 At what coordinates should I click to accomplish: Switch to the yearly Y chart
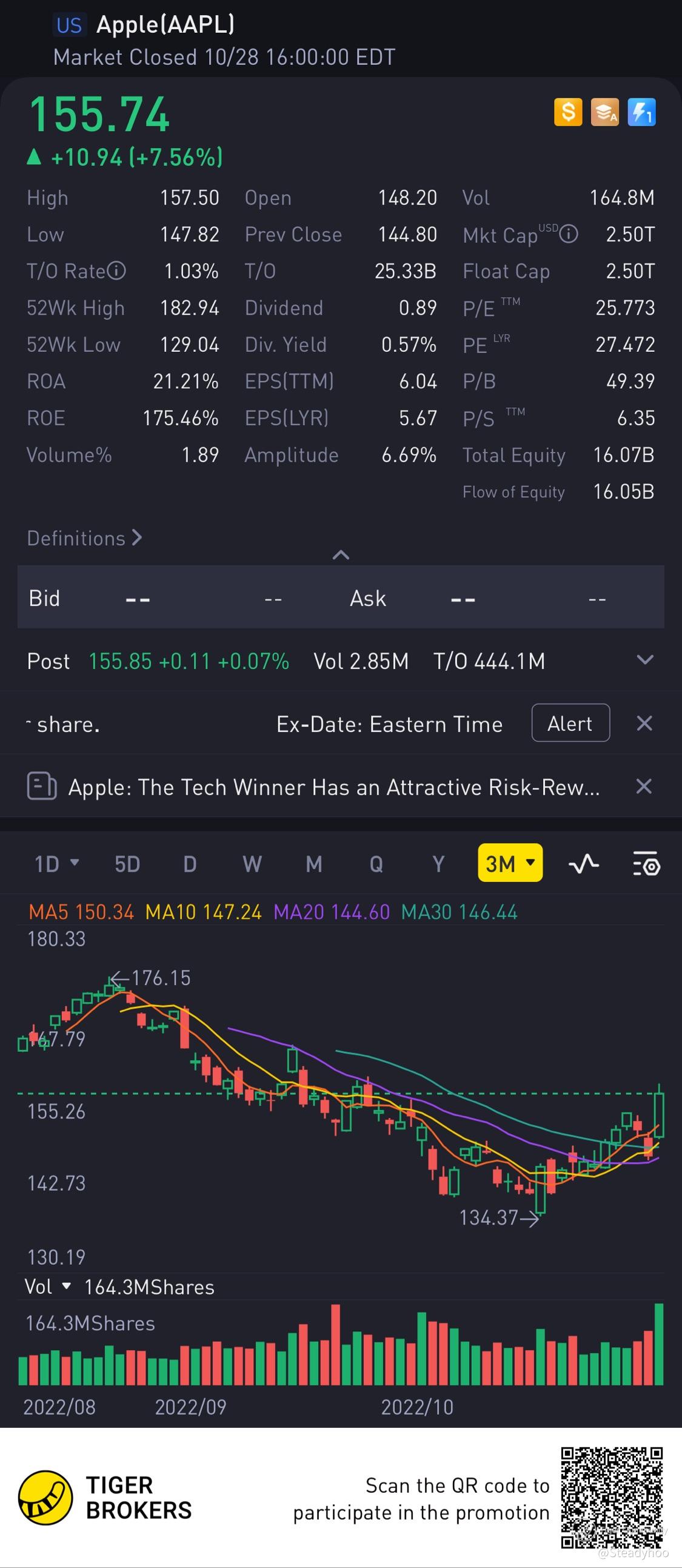(x=438, y=864)
